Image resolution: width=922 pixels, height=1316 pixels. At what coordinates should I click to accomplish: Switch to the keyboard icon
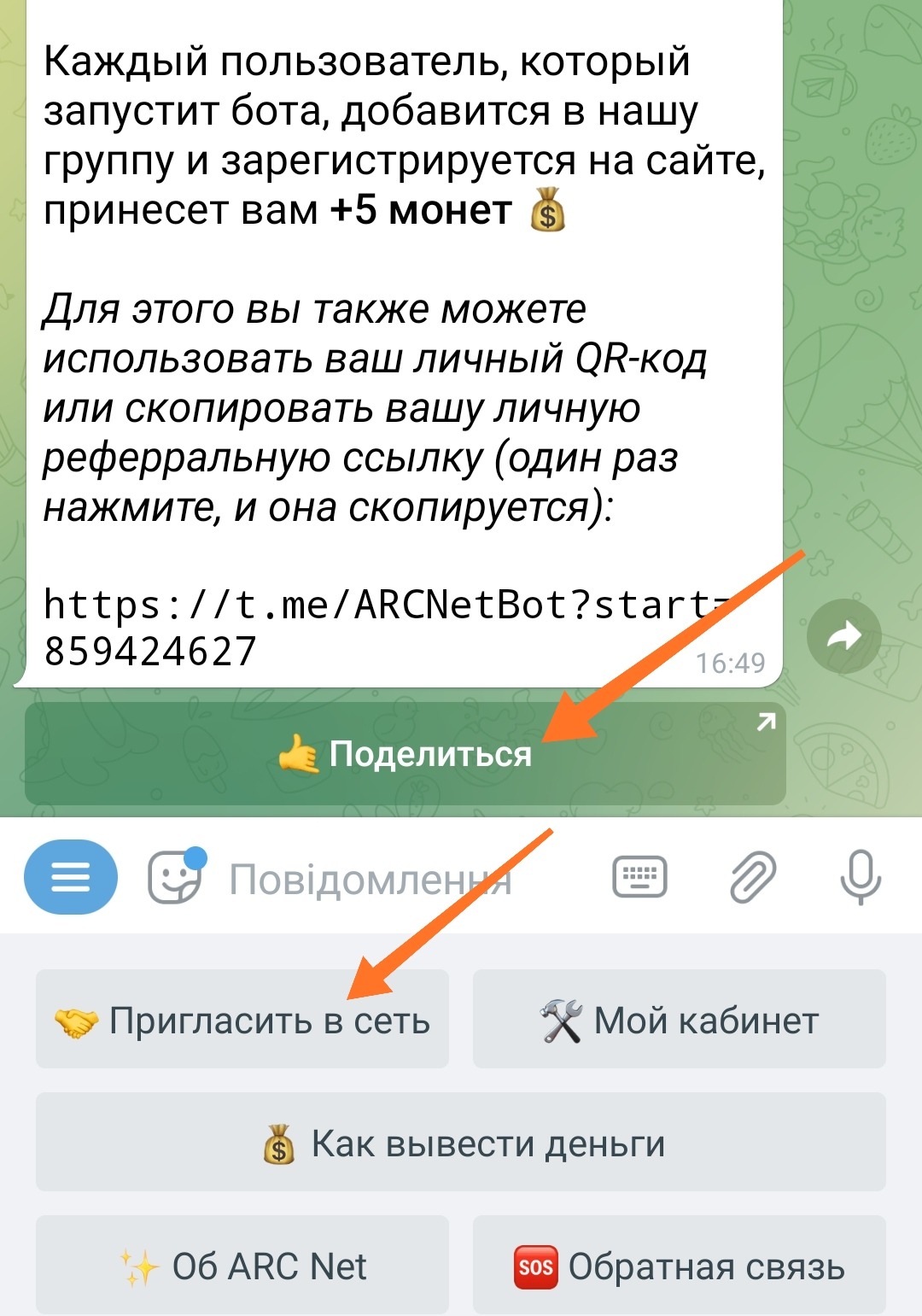639,877
